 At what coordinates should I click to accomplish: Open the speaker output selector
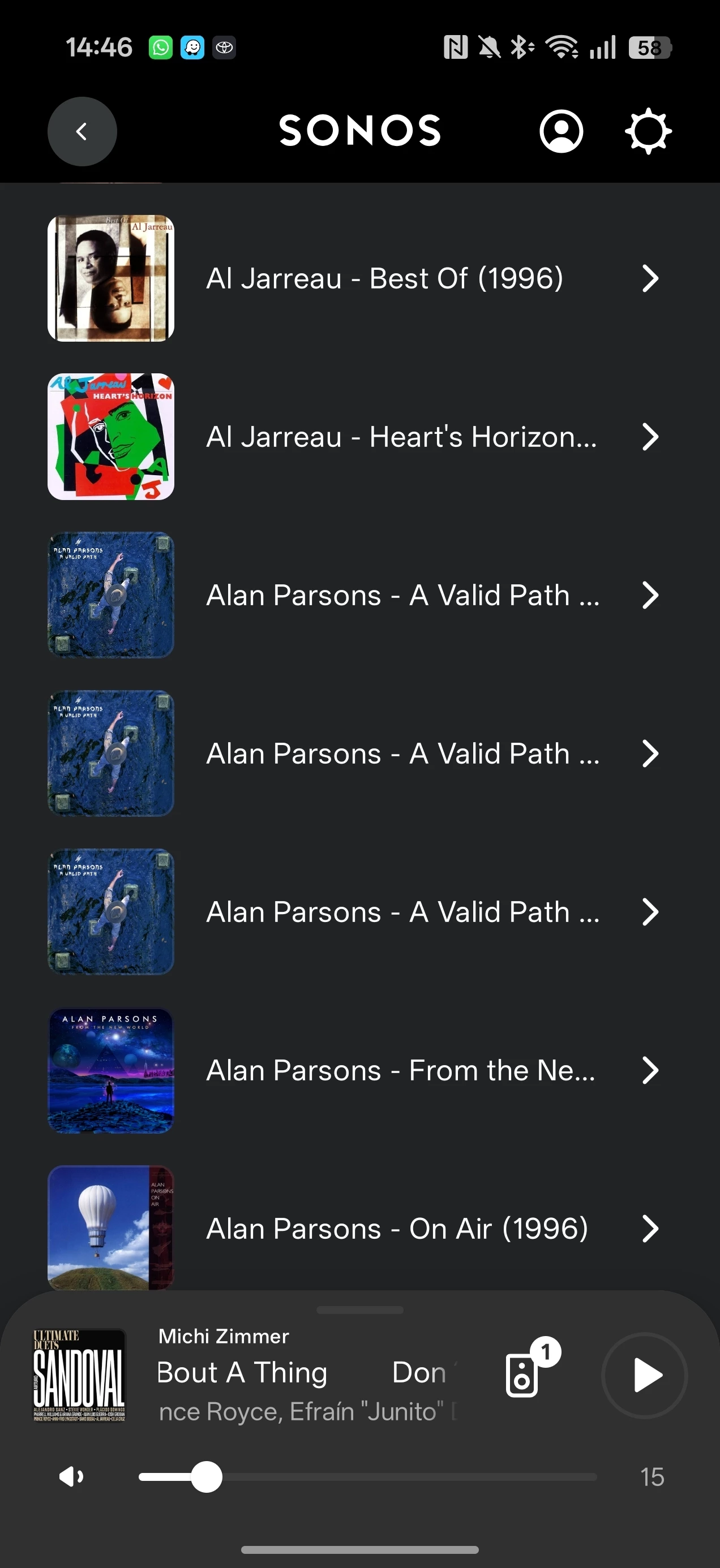[524, 1376]
